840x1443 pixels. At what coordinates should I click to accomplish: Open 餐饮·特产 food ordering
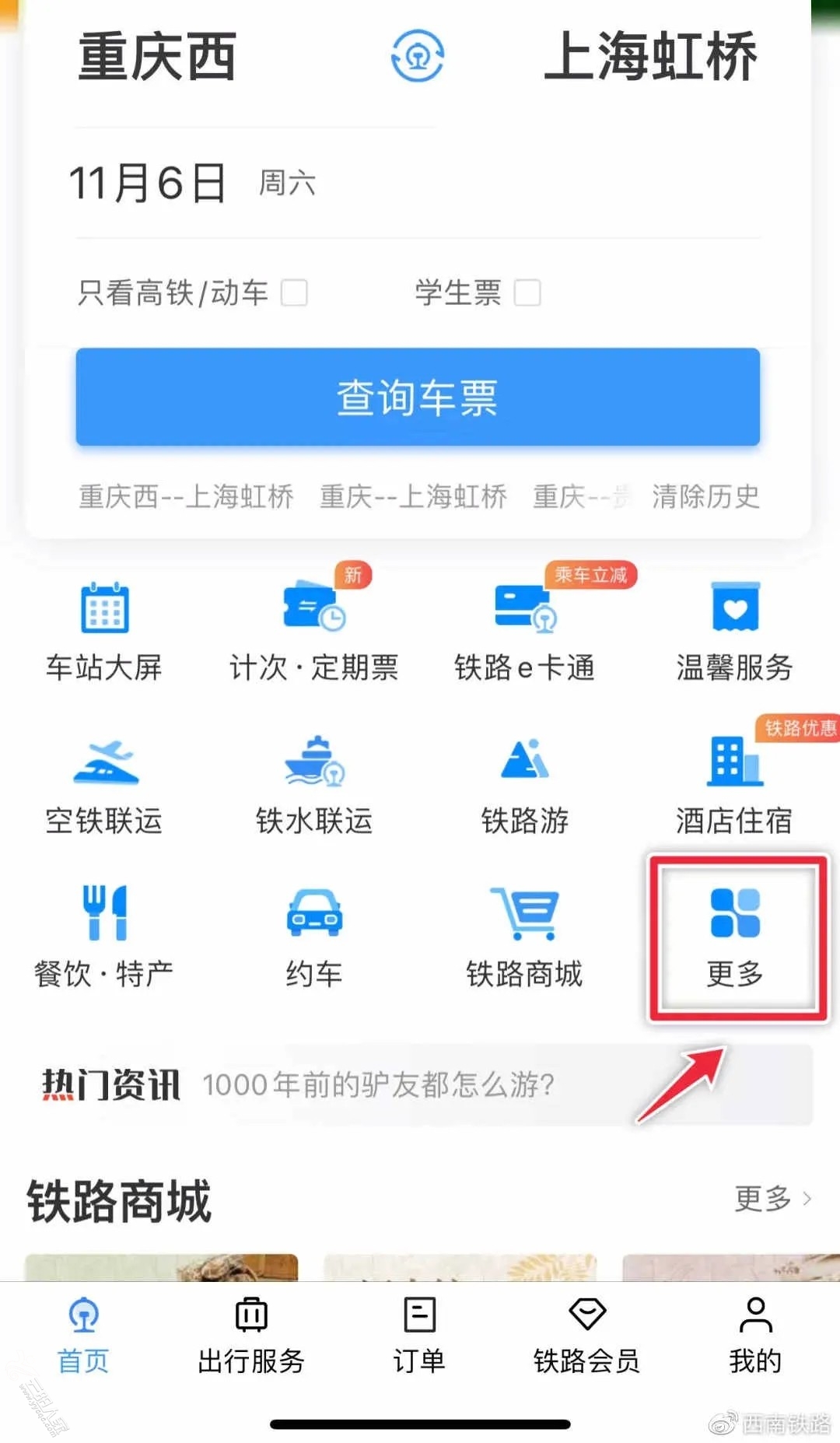point(104,938)
